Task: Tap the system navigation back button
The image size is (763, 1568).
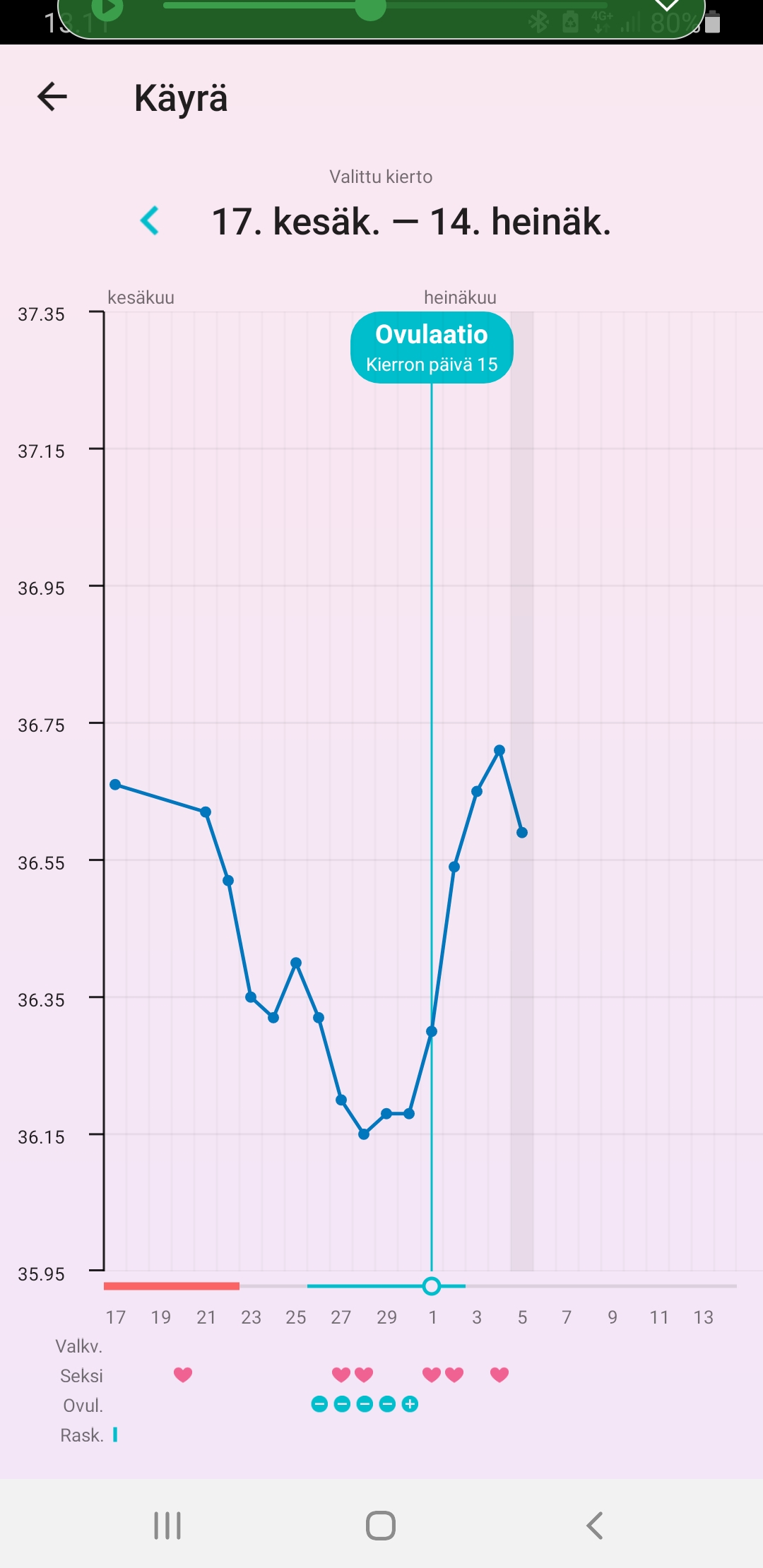Action: tap(595, 1526)
